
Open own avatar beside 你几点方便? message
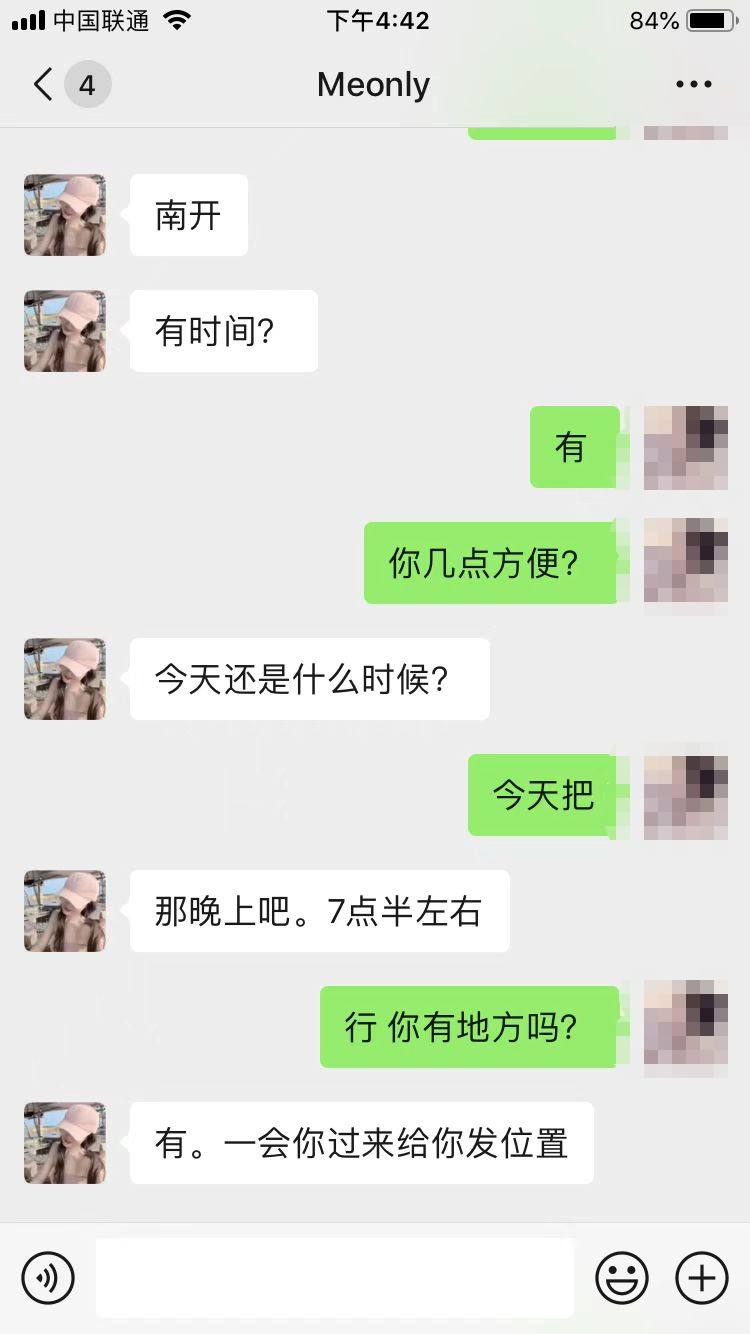[685, 560]
